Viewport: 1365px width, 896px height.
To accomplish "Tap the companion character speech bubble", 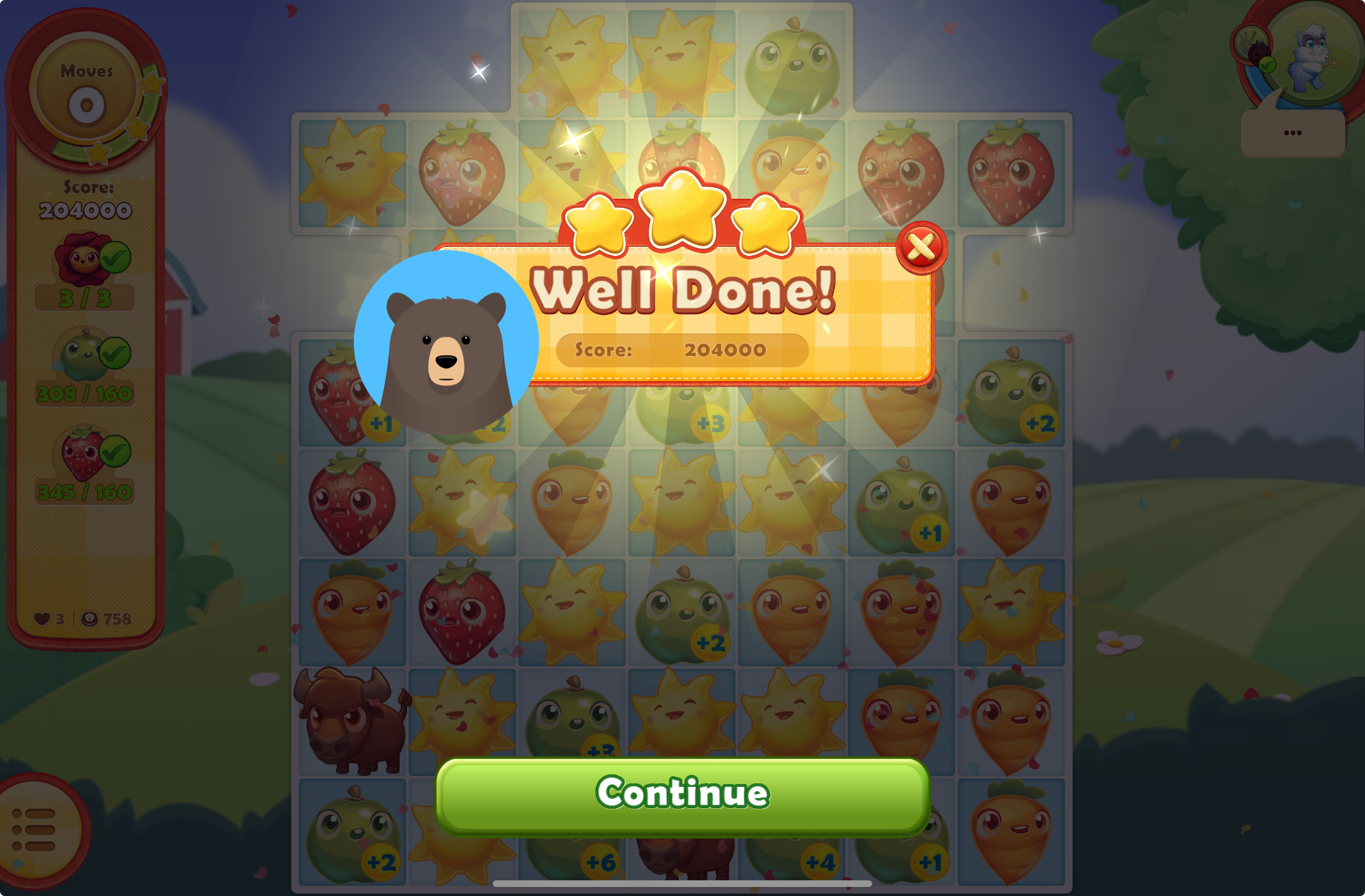I will tap(1292, 132).
